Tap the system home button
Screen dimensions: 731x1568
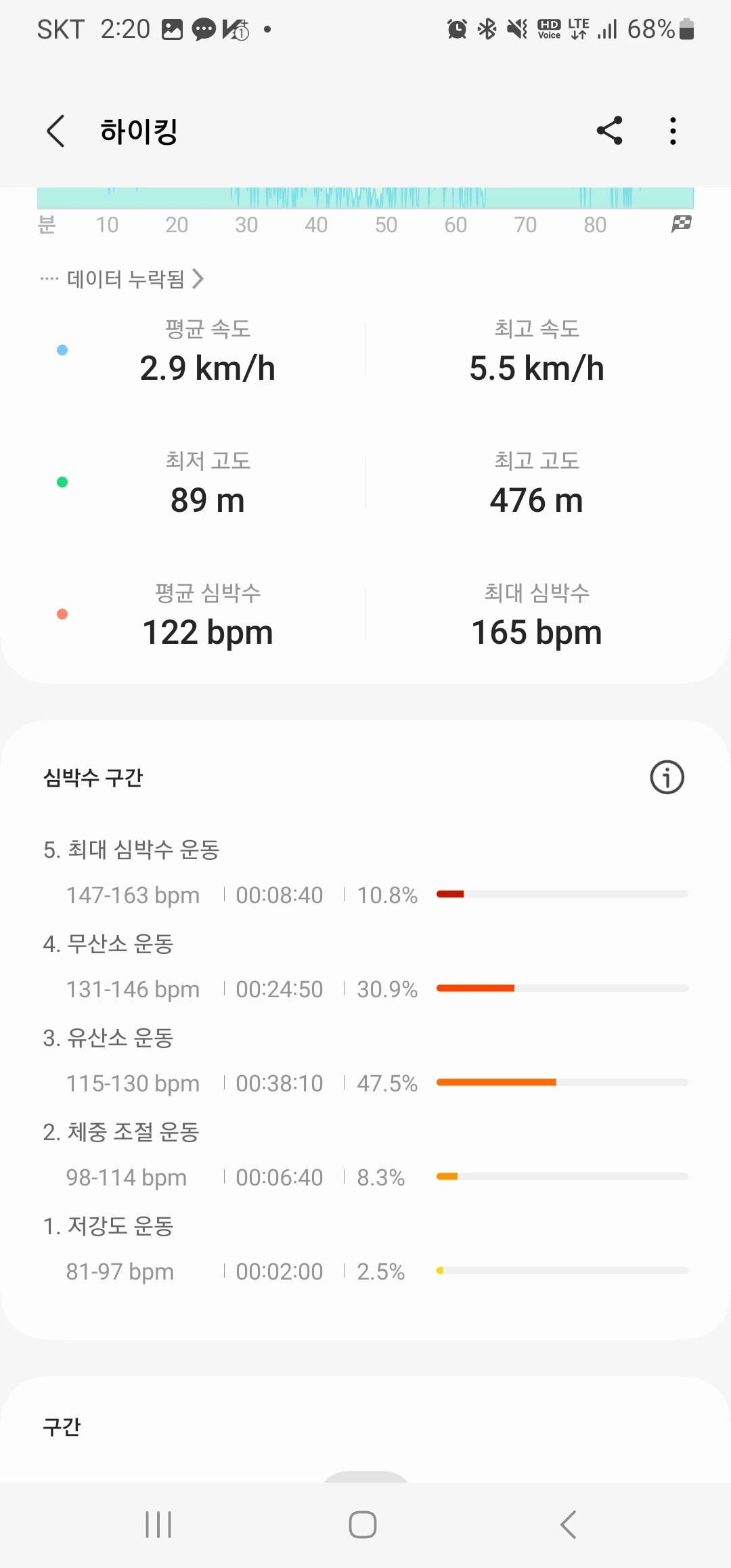[x=363, y=1525]
